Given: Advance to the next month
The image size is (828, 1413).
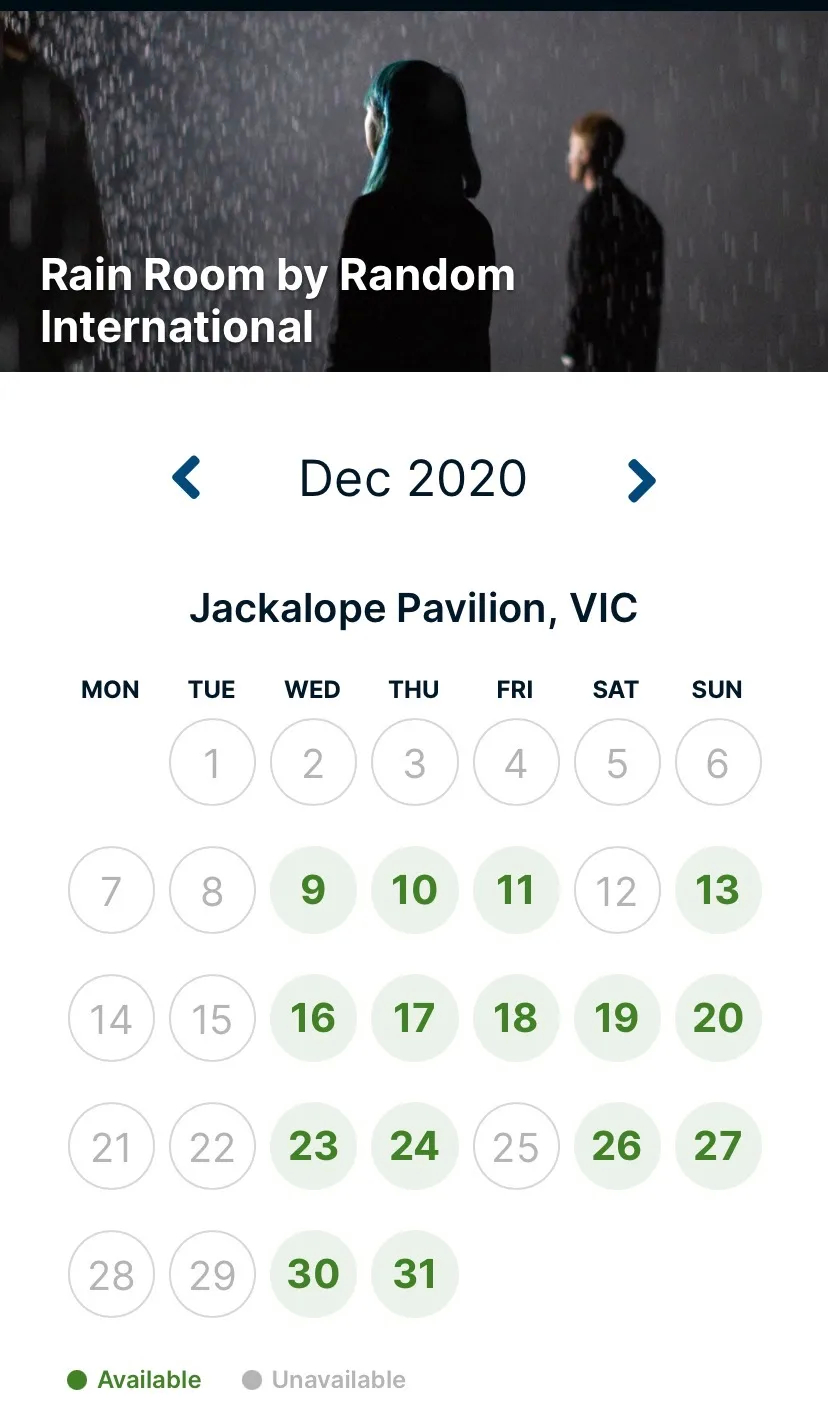Looking at the screenshot, I should (641, 480).
